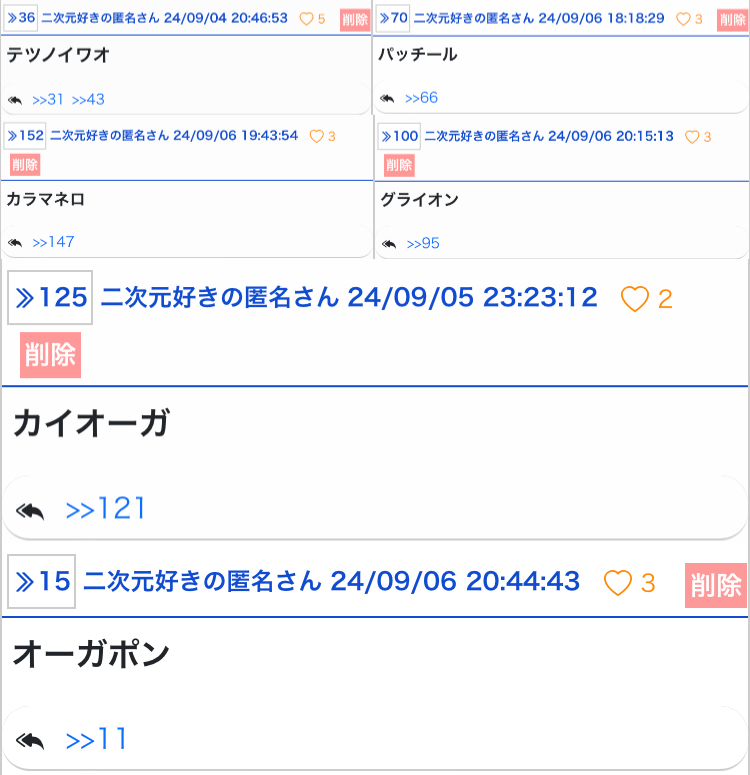Tap the 削除 button on post 152
750x775 pixels.
click(25, 165)
